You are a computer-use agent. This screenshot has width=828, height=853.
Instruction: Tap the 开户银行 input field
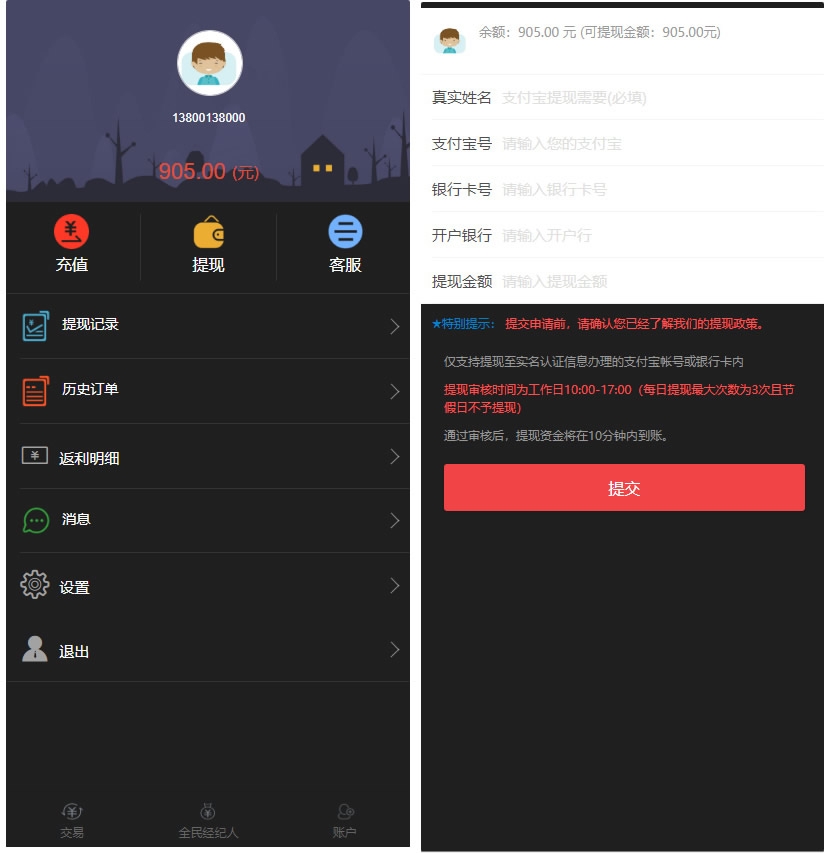(x=655, y=236)
